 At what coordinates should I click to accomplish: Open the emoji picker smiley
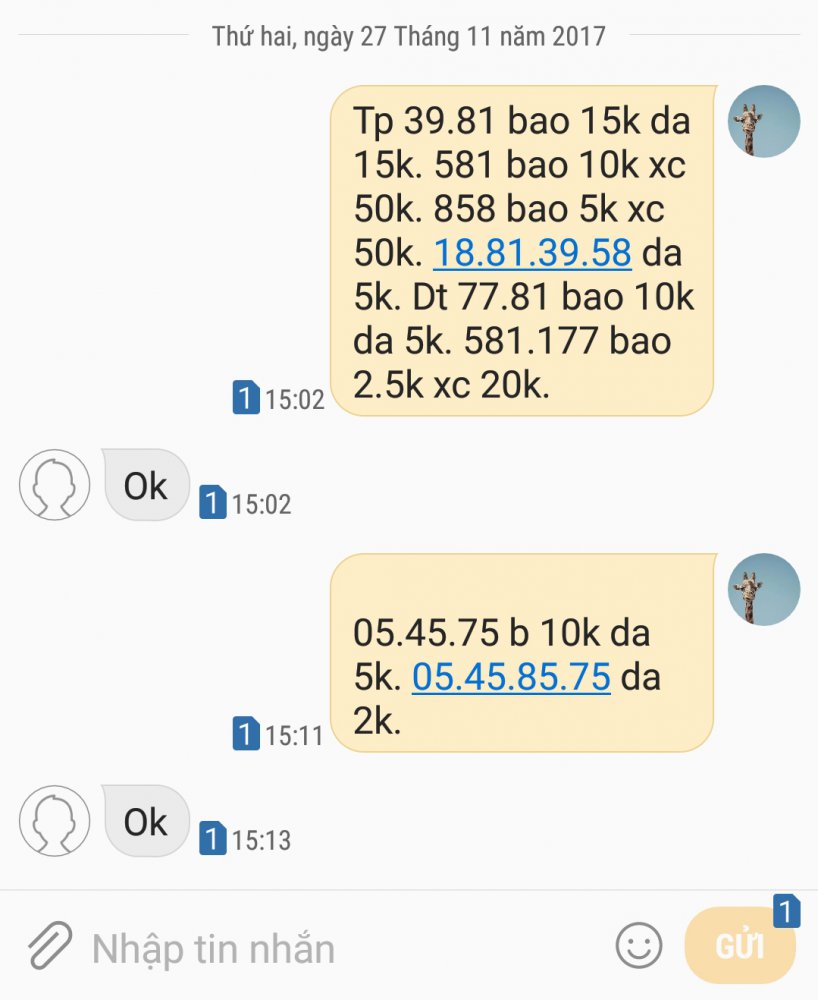pos(638,945)
